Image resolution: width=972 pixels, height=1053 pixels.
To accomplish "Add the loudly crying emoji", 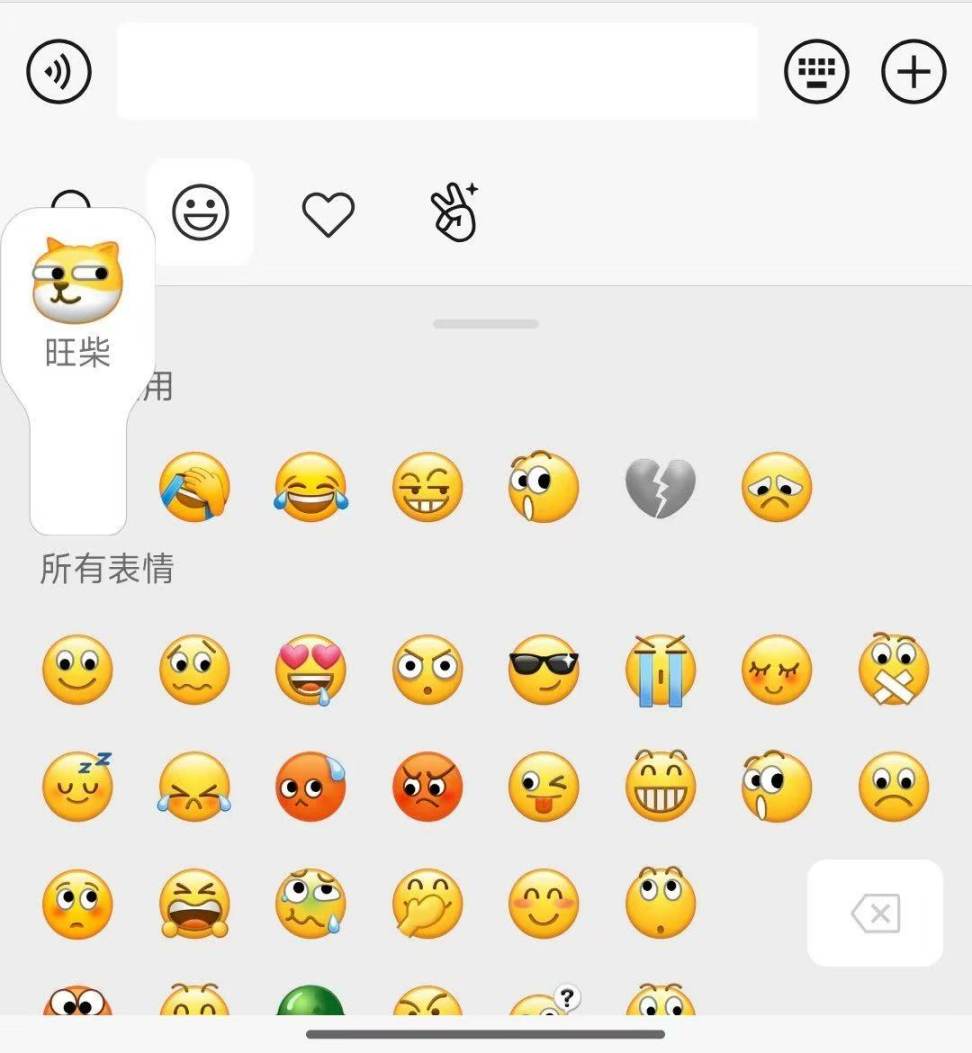I will [x=660, y=669].
